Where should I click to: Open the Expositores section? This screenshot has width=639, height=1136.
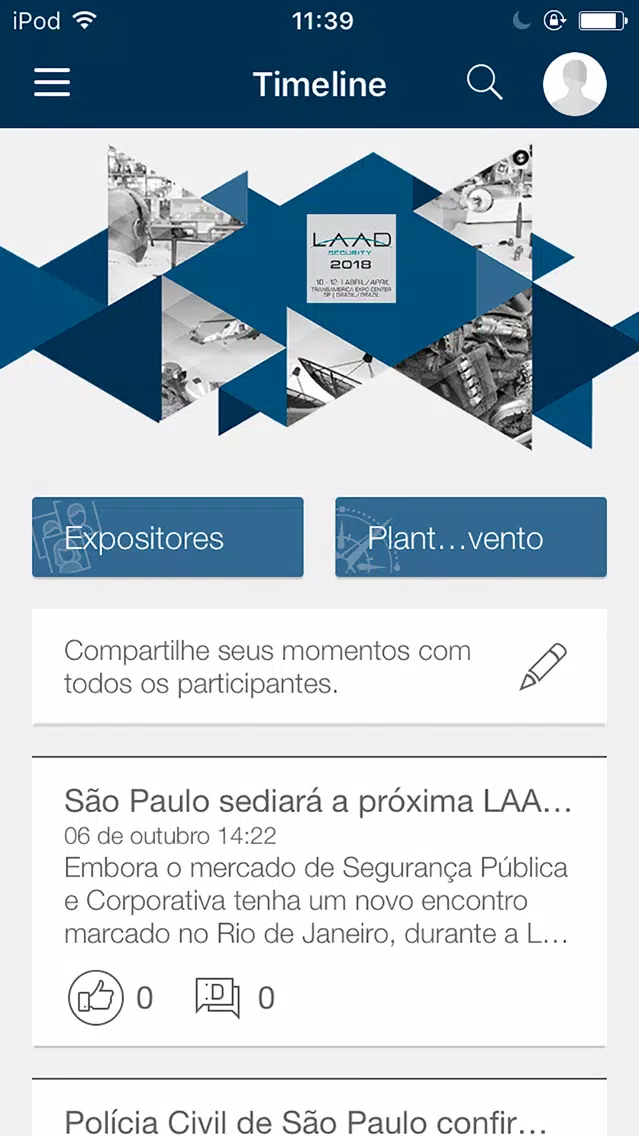pyautogui.click(x=167, y=537)
